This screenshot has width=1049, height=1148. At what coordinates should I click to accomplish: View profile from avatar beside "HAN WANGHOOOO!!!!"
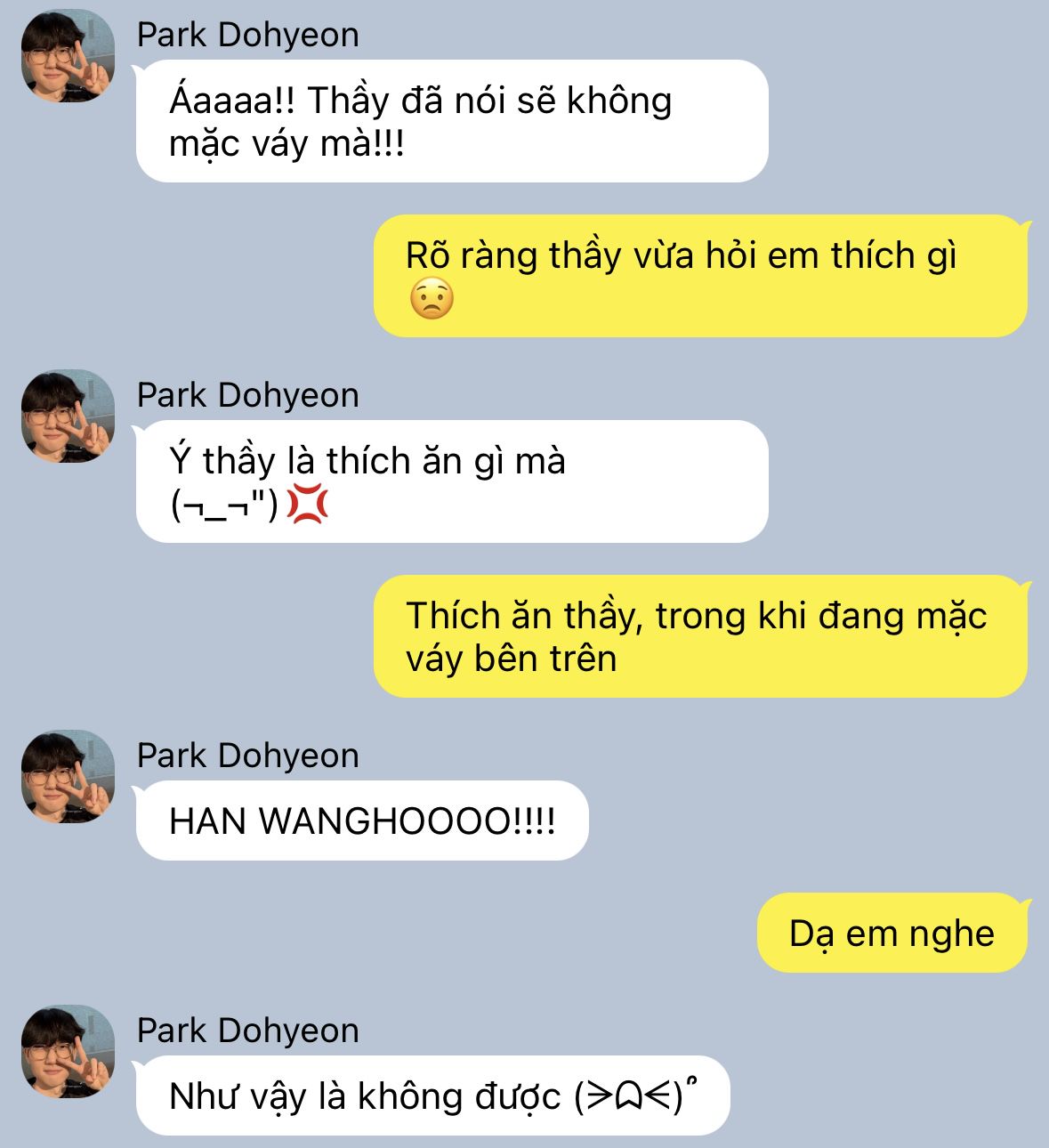coord(68,776)
